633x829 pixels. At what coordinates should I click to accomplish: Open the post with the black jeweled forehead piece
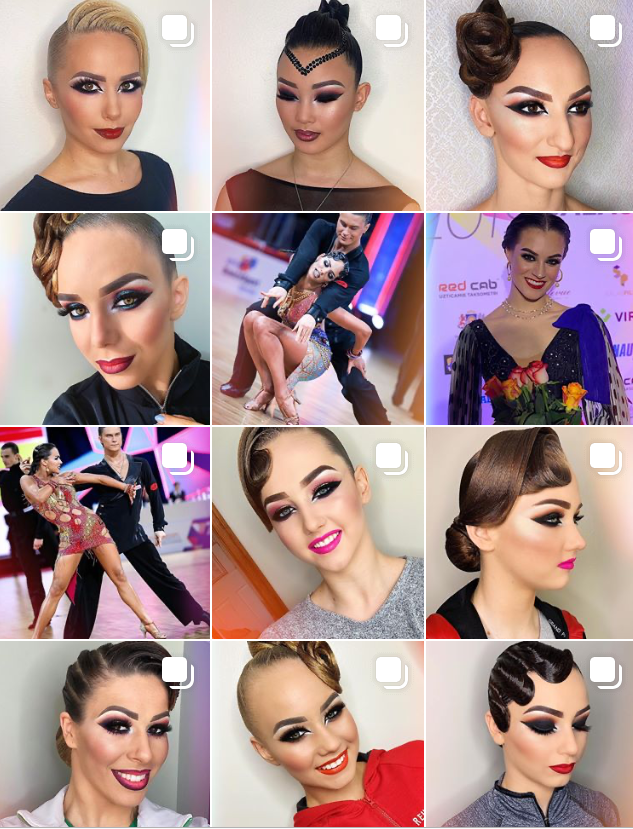tap(317, 104)
